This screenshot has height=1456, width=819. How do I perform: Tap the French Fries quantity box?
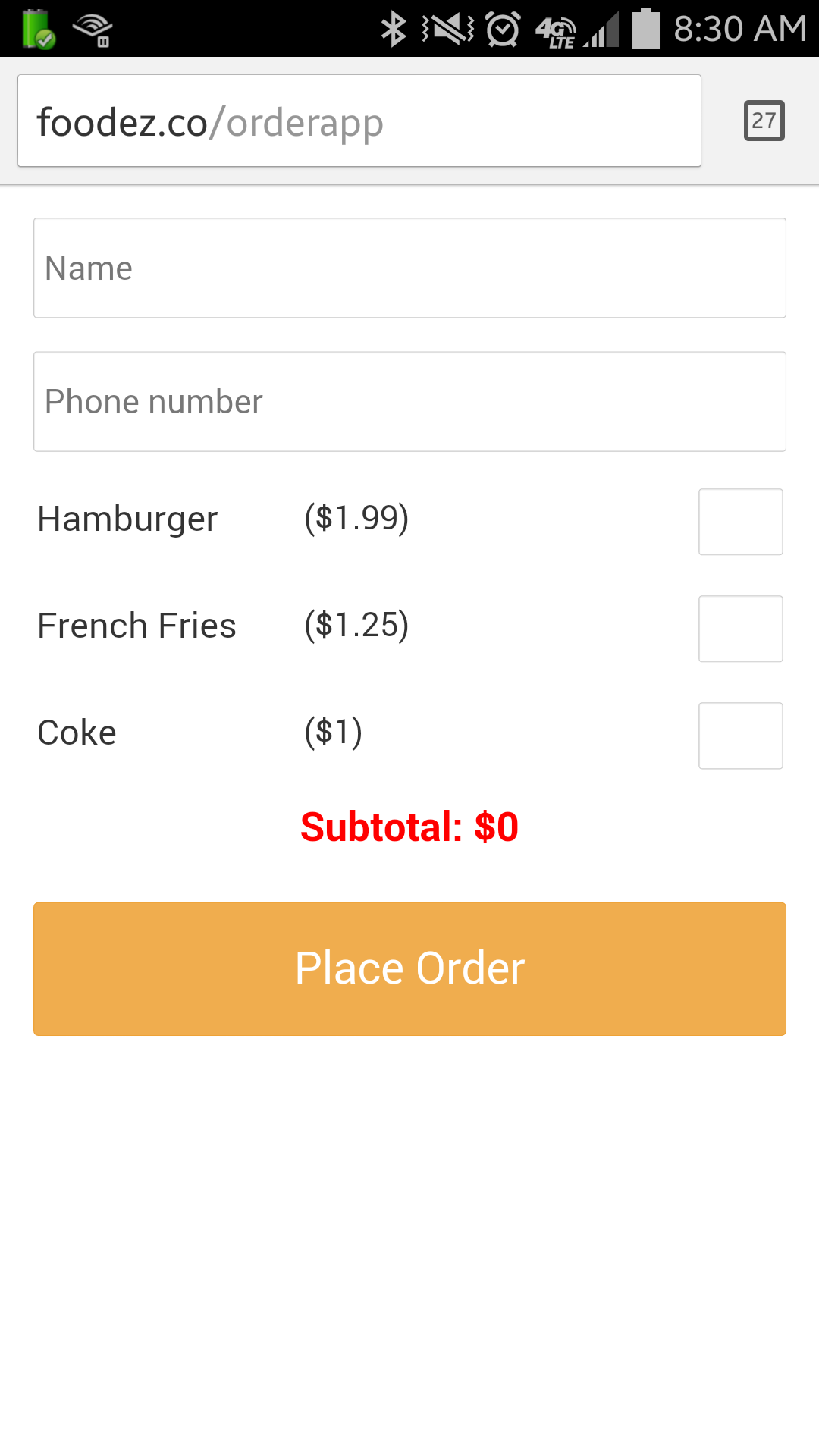click(x=740, y=629)
